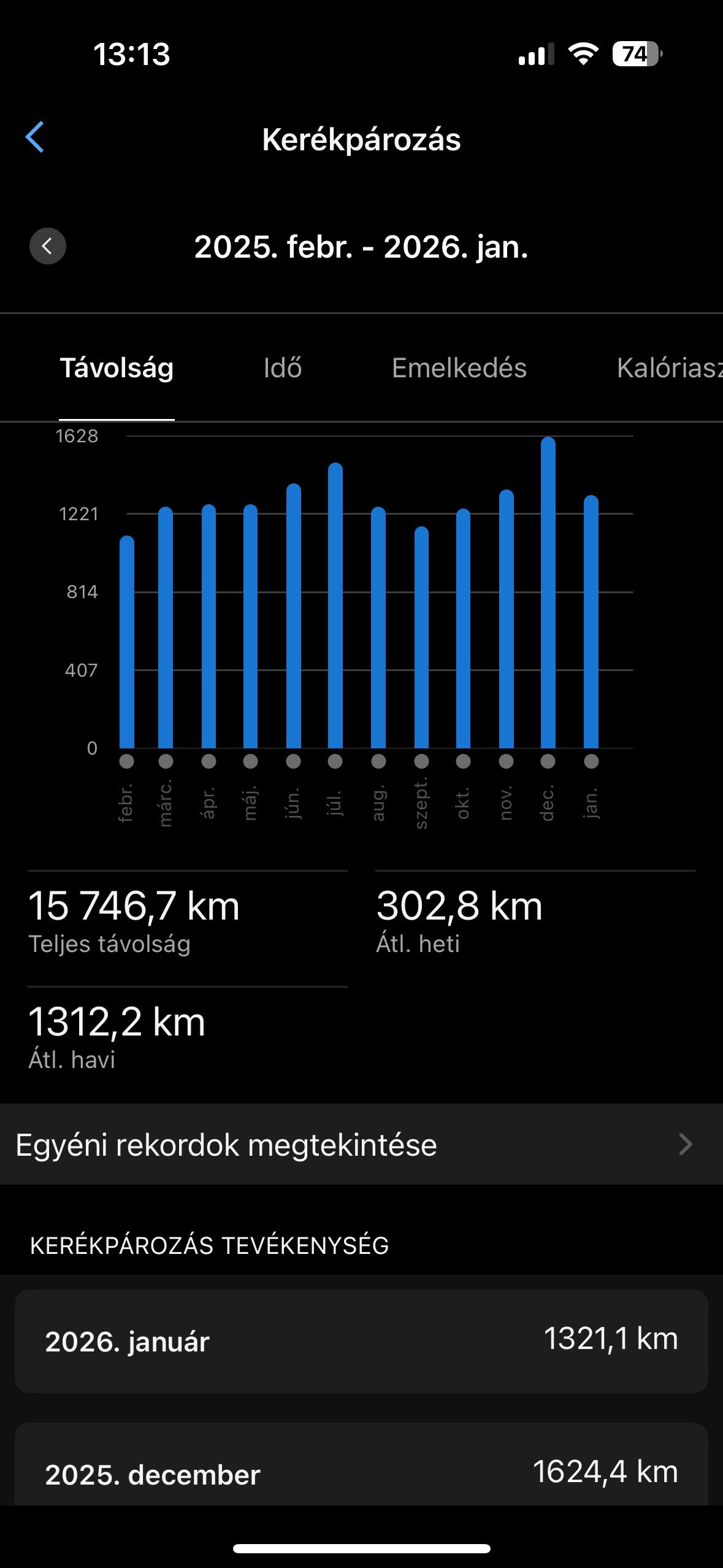
Task: Select the szept. bar in the chart
Action: coord(421,637)
